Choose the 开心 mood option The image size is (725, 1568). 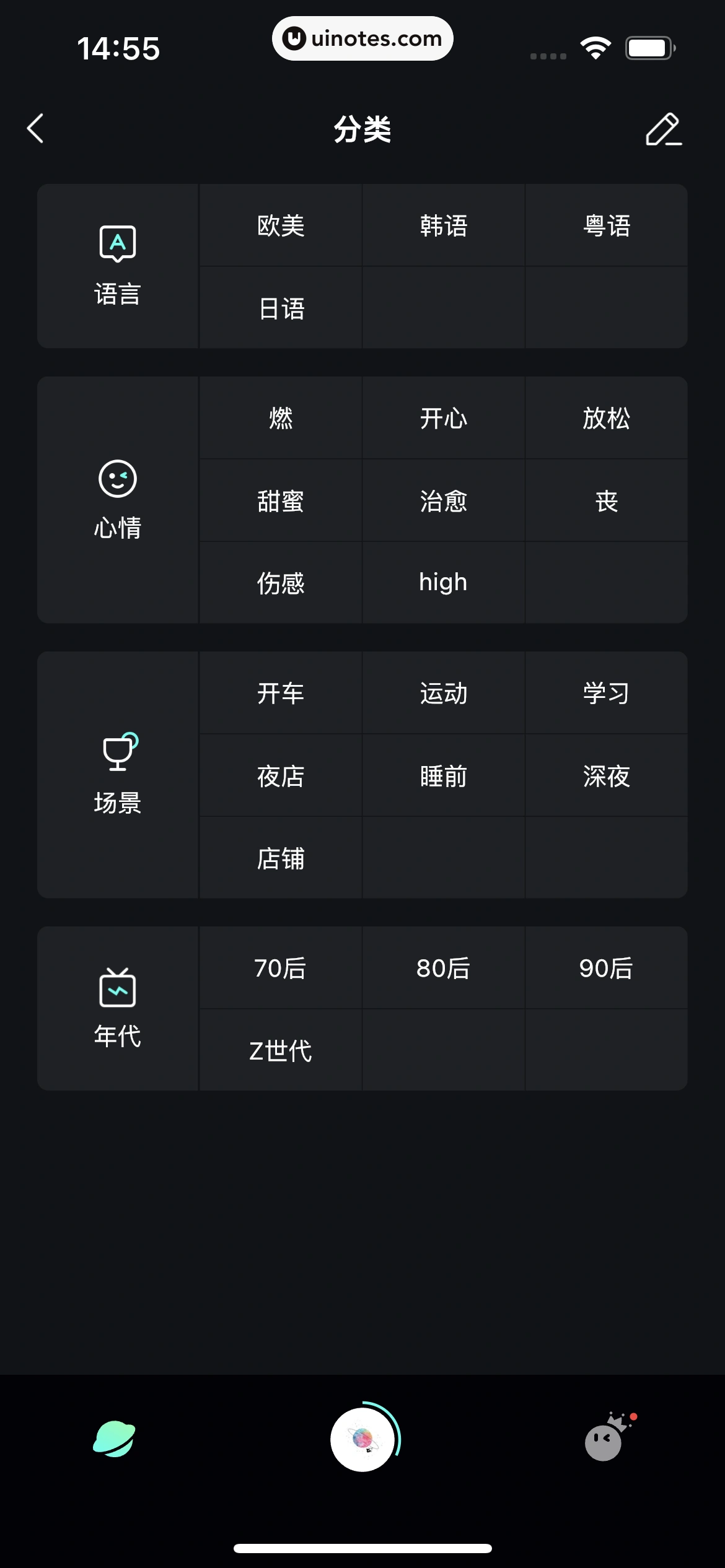pyautogui.click(x=443, y=419)
